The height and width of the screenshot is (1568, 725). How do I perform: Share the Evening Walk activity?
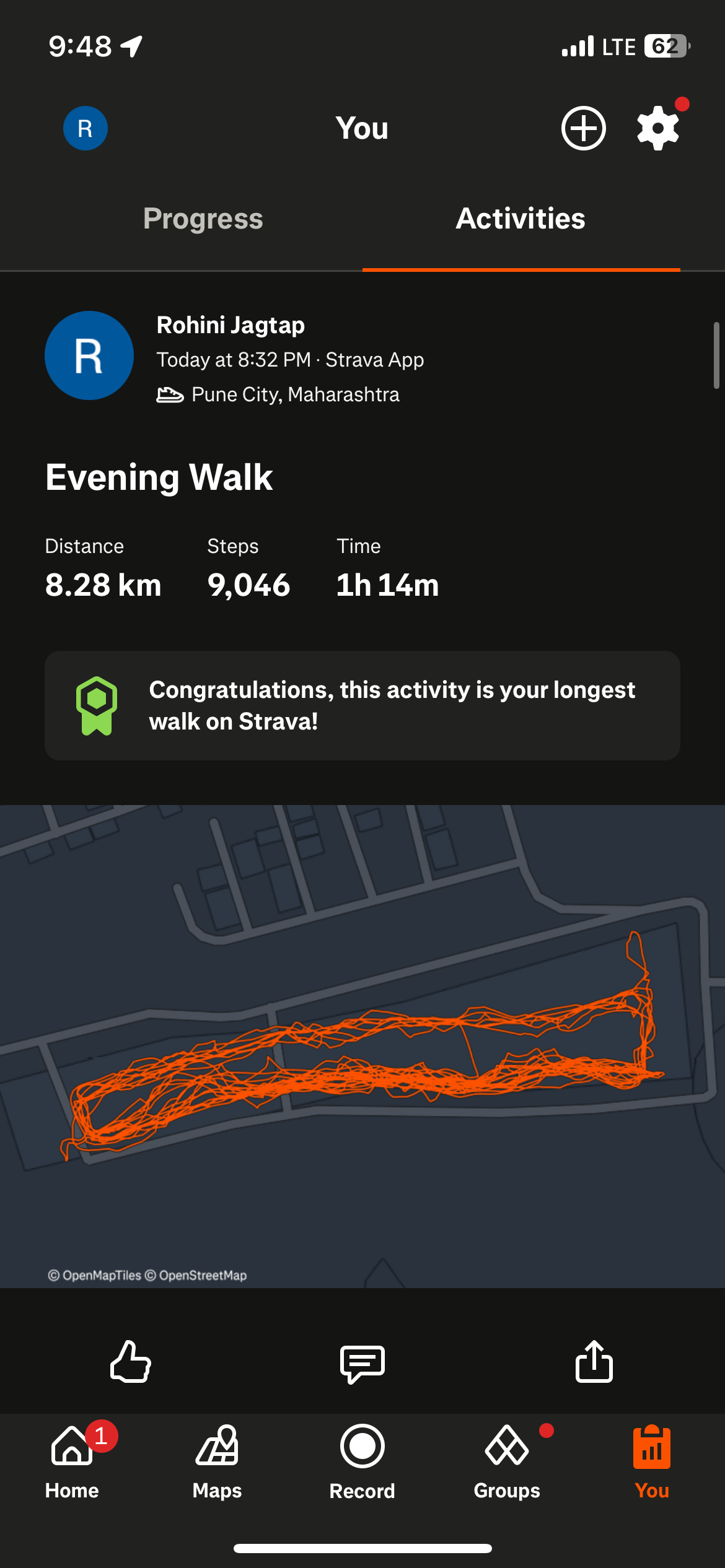pyautogui.click(x=594, y=1362)
